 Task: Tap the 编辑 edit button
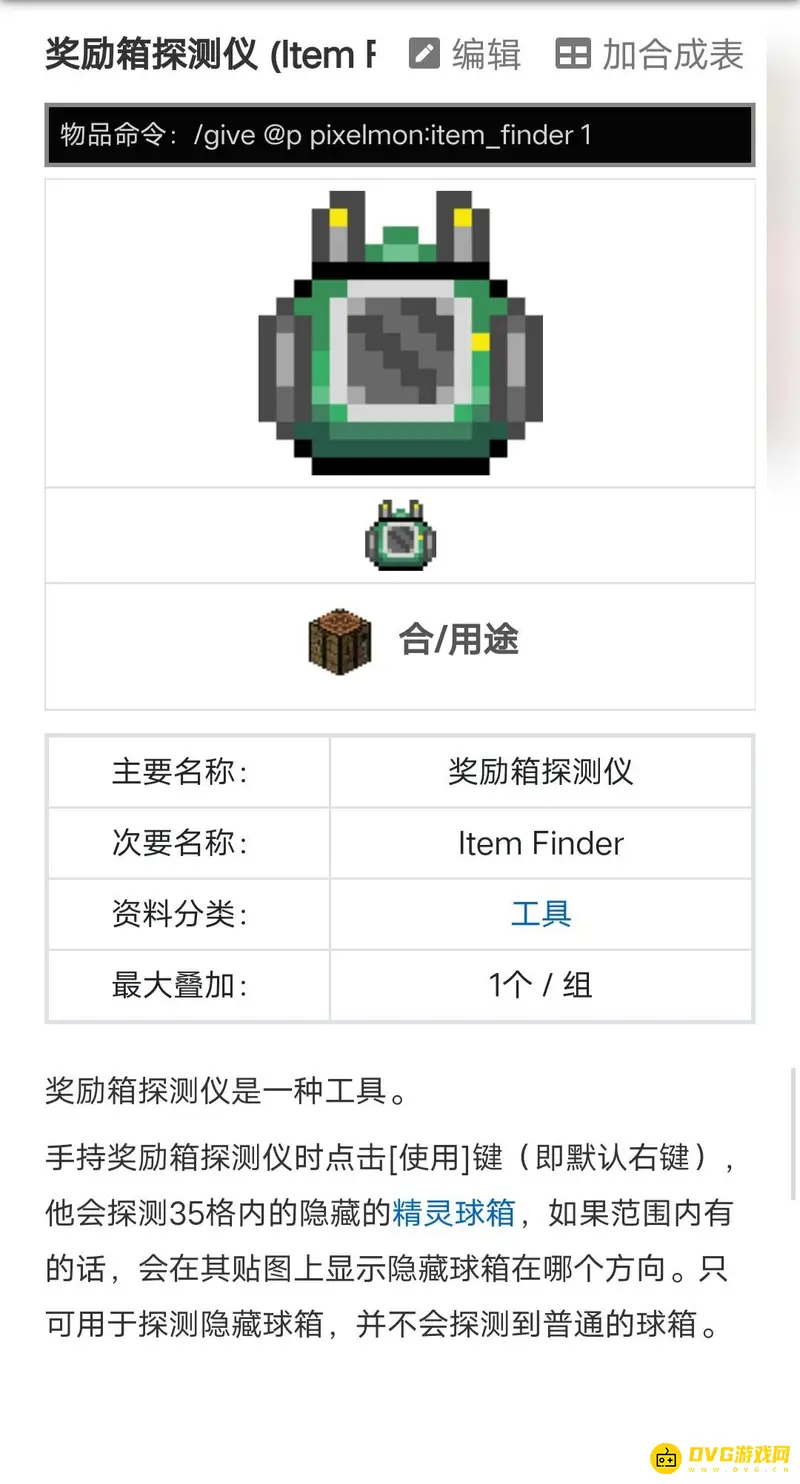click(465, 55)
